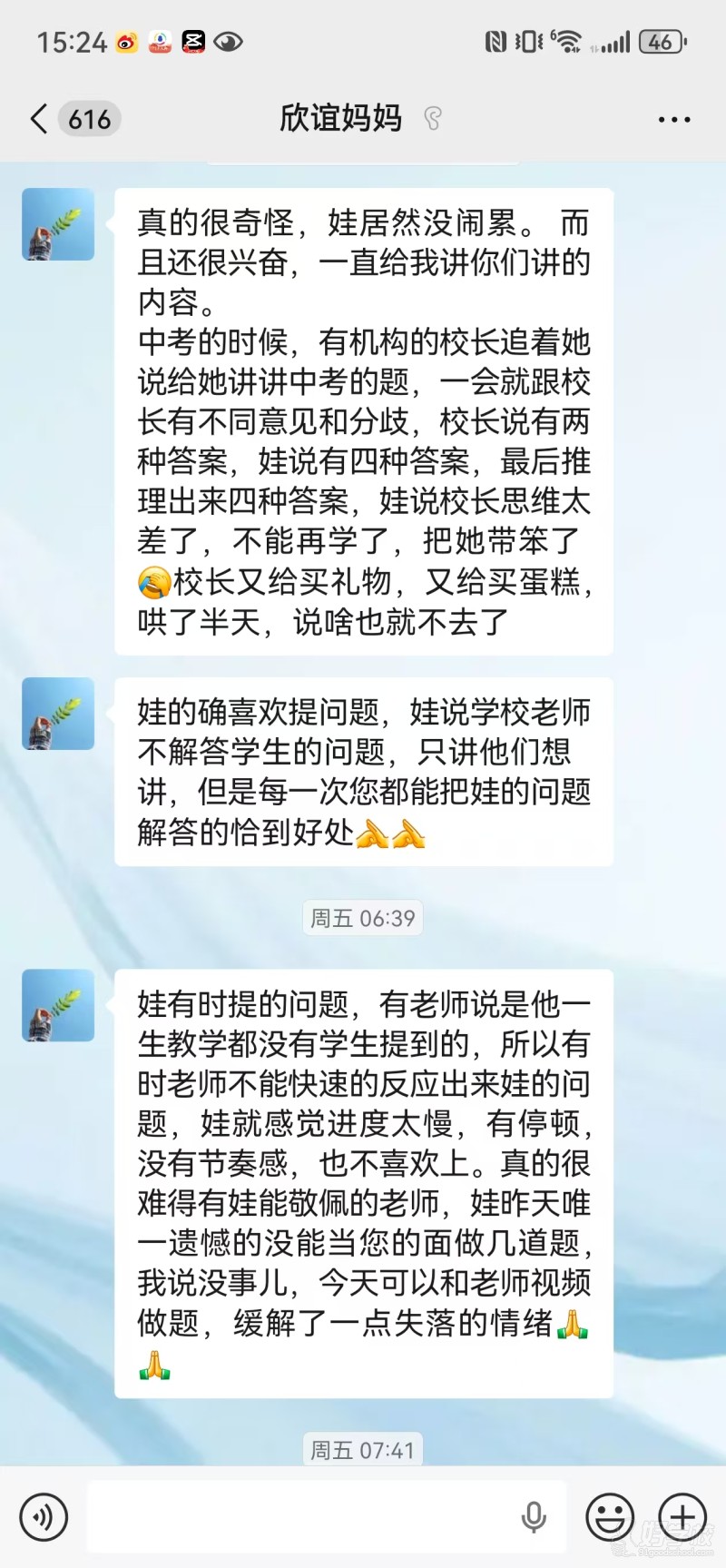726x1568 pixels.
Task: Switch to voice message input
Action: click(44, 1516)
